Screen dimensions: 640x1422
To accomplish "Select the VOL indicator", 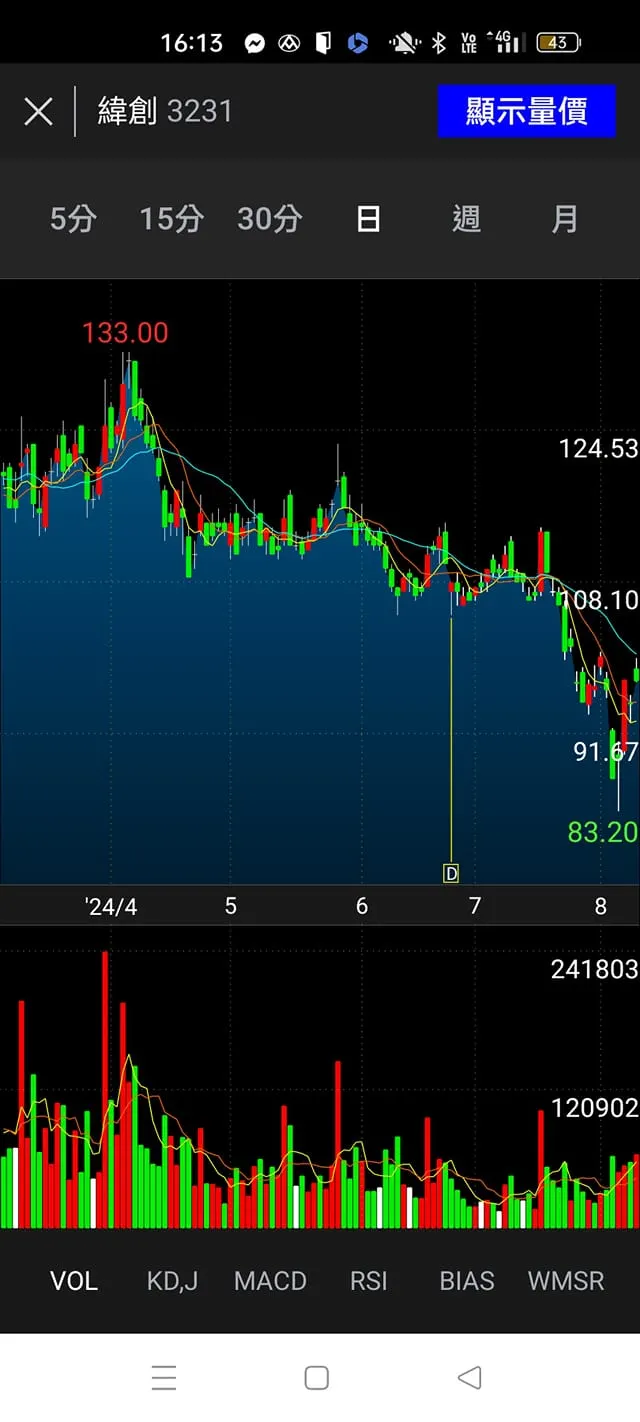I will pos(74,1281).
